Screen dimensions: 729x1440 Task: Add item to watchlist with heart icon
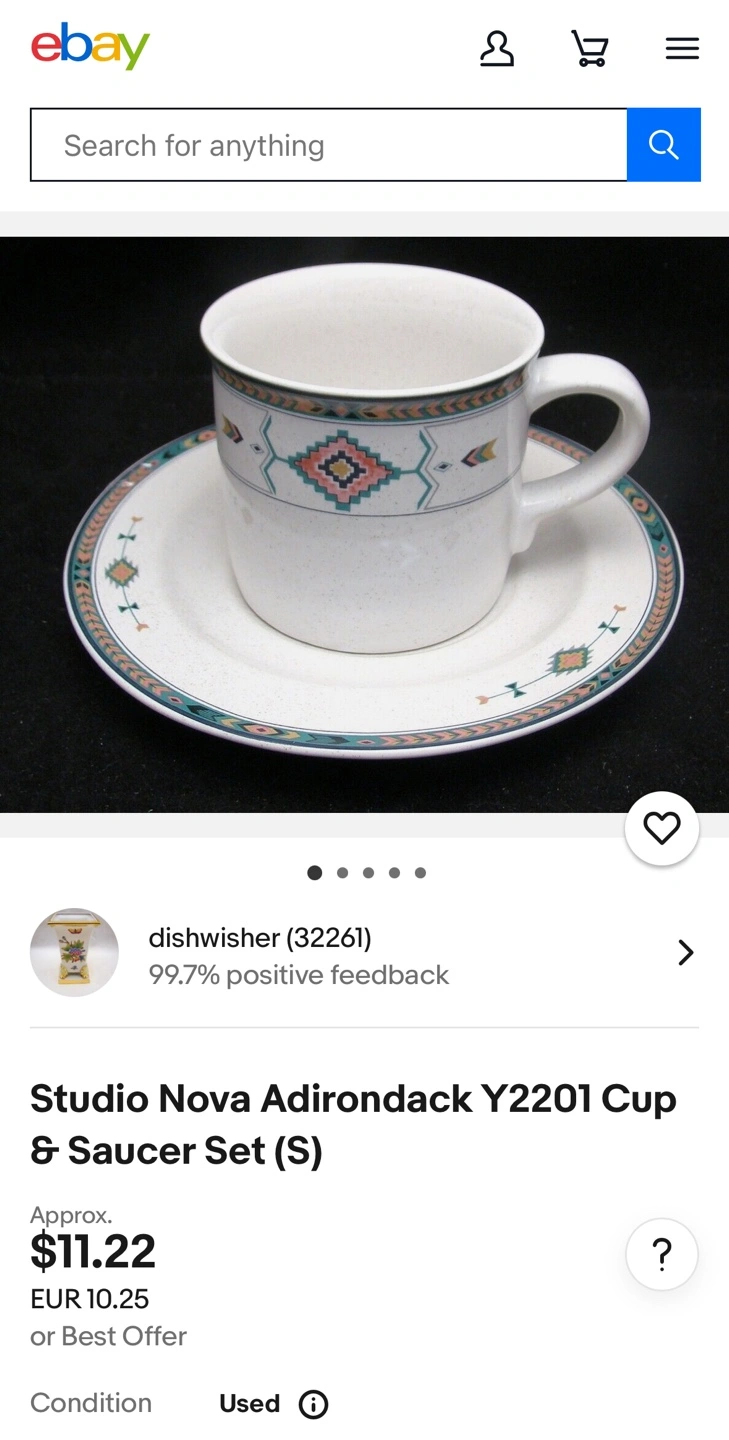point(661,828)
